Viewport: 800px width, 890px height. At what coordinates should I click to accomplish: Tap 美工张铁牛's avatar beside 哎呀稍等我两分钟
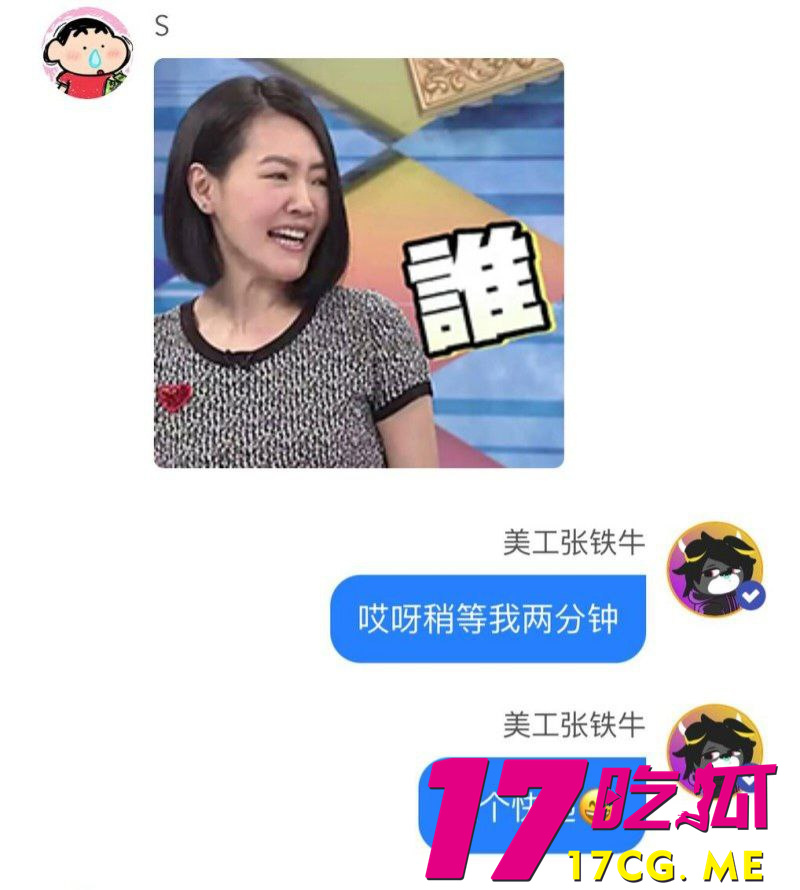point(716,568)
